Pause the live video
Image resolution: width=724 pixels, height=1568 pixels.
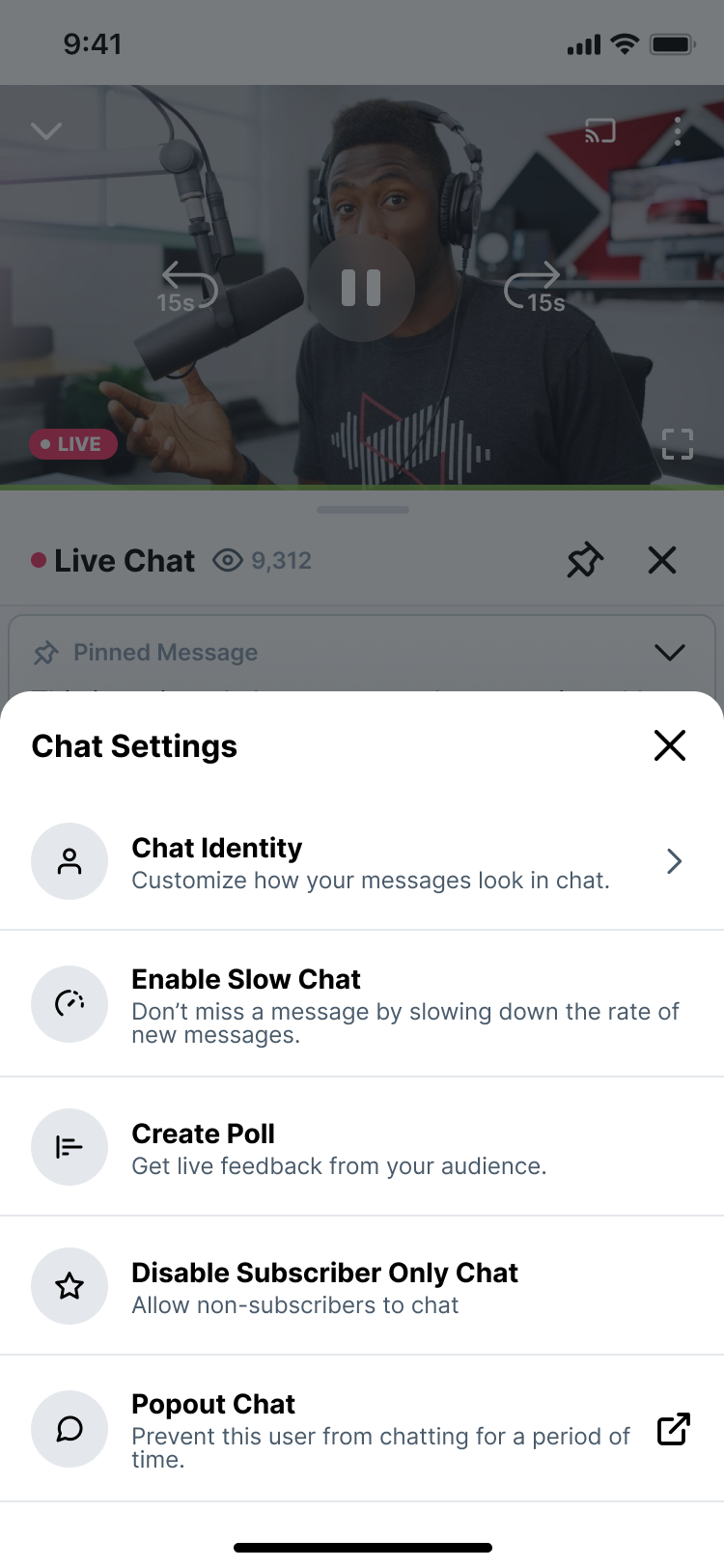(x=361, y=288)
